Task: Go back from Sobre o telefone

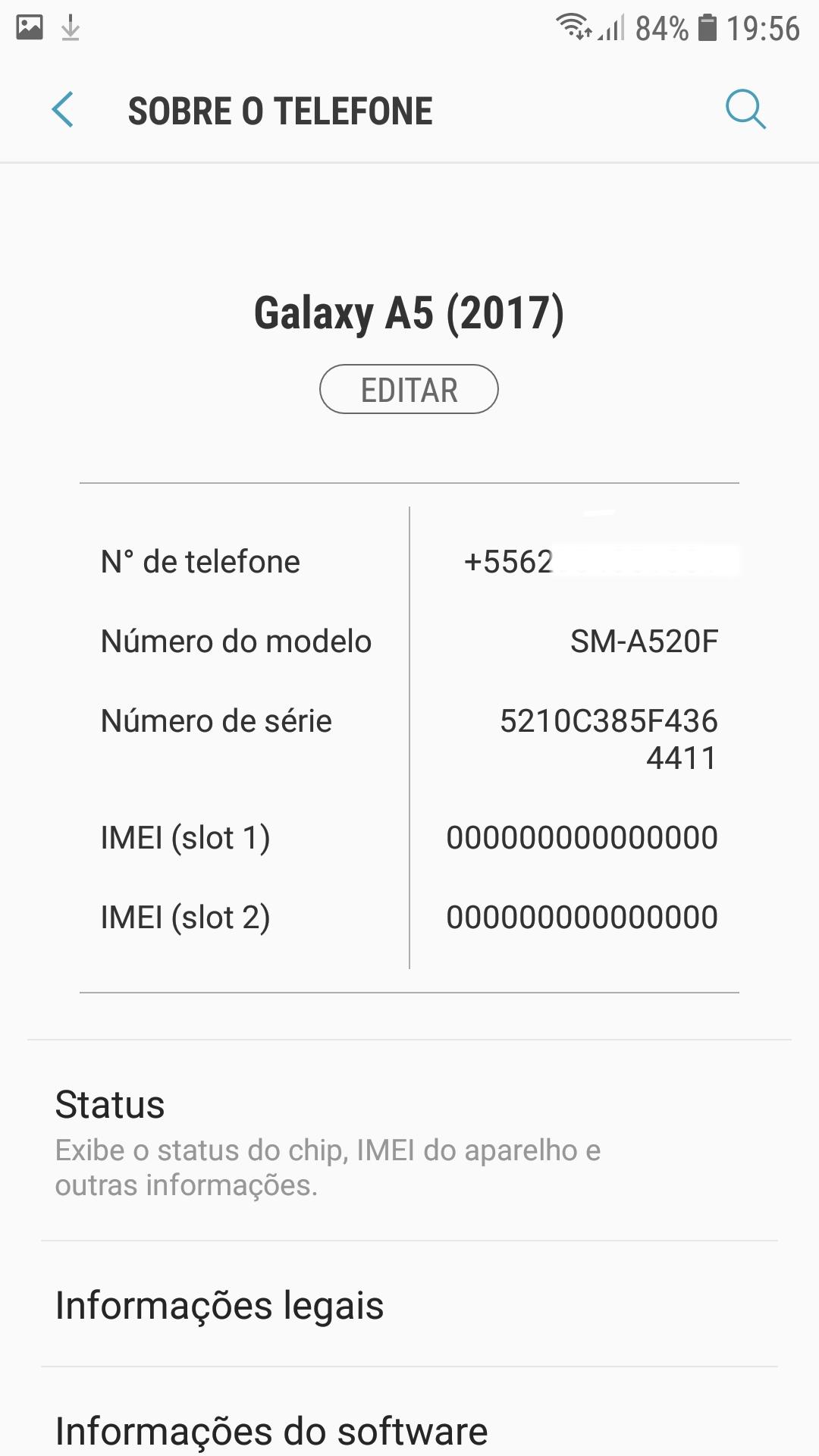Action: coord(63,110)
